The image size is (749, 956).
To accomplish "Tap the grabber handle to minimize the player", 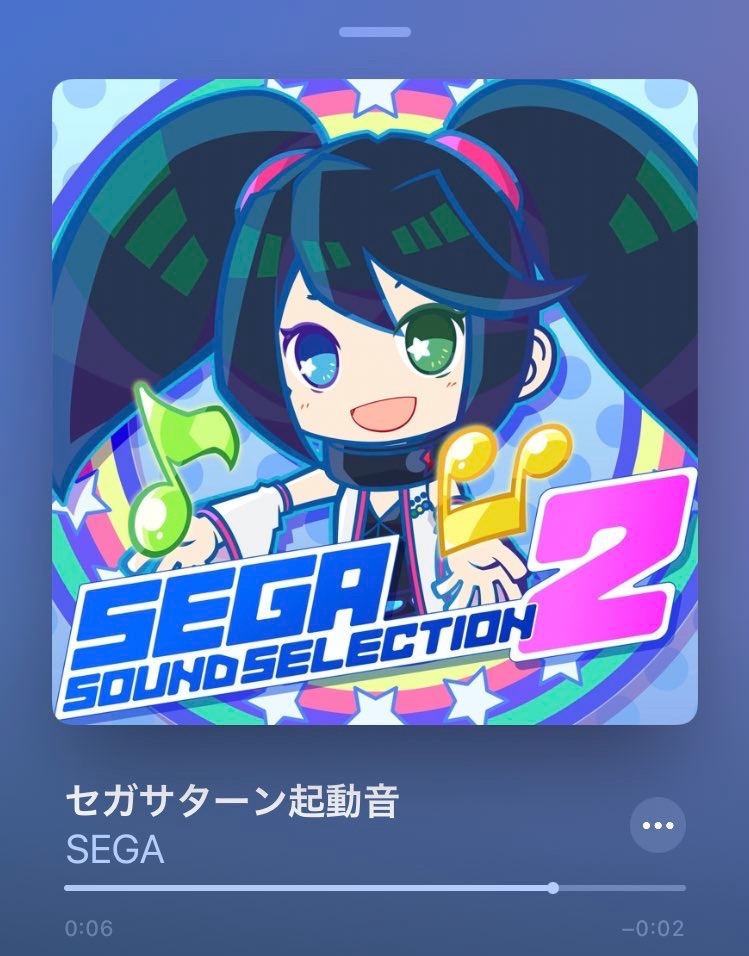I will pyautogui.click(x=374, y=32).
